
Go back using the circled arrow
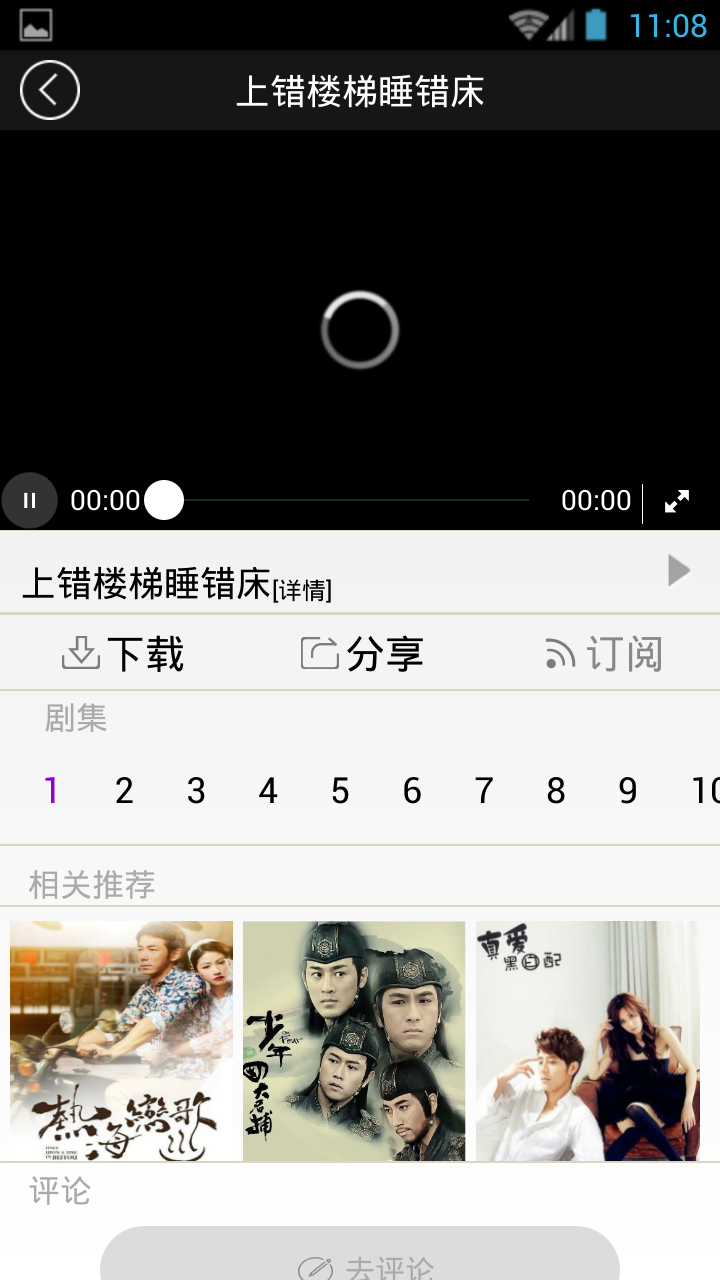point(49,90)
